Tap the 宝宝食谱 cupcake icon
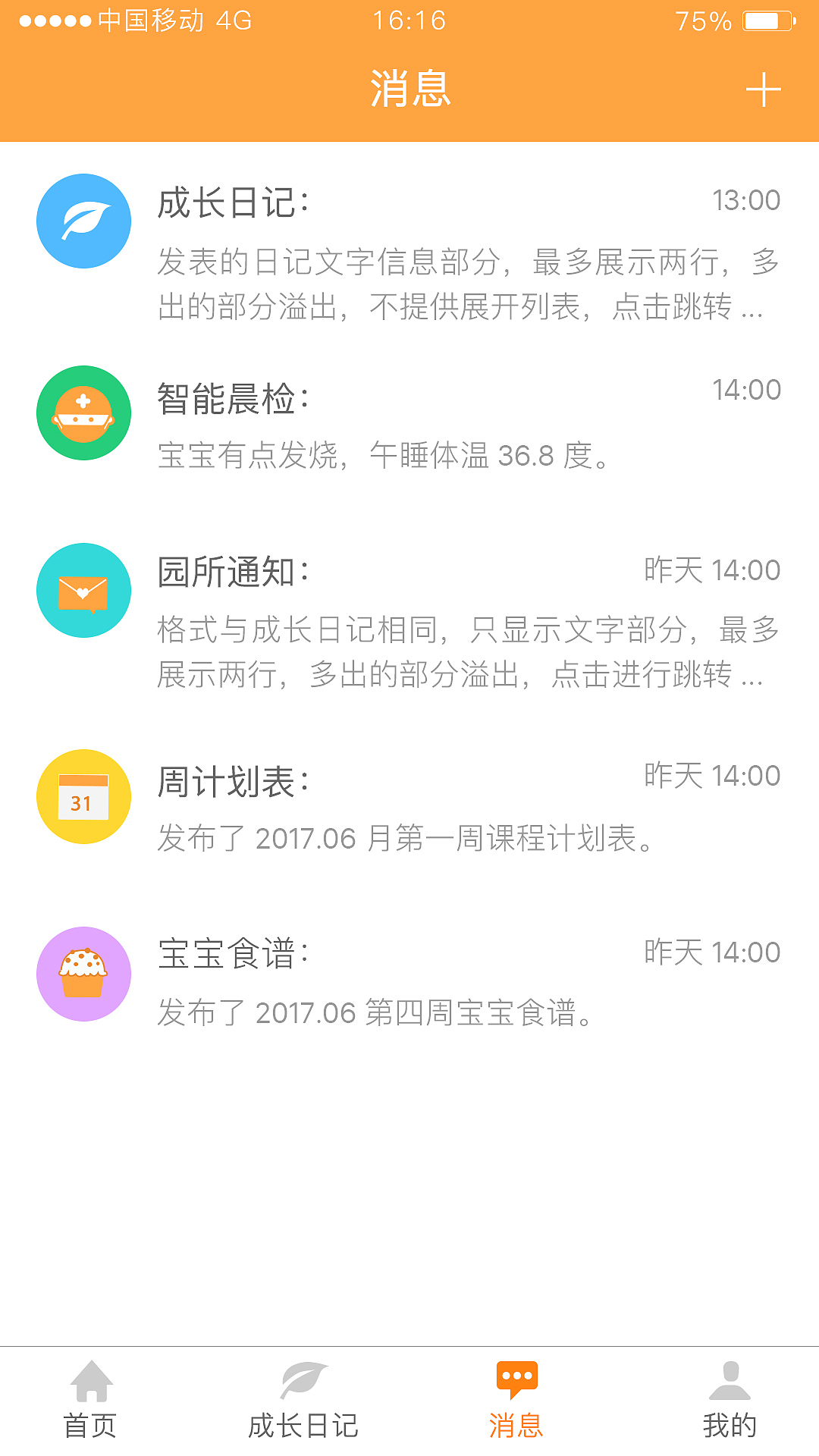This screenshot has width=819, height=1456. tap(83, 973)
